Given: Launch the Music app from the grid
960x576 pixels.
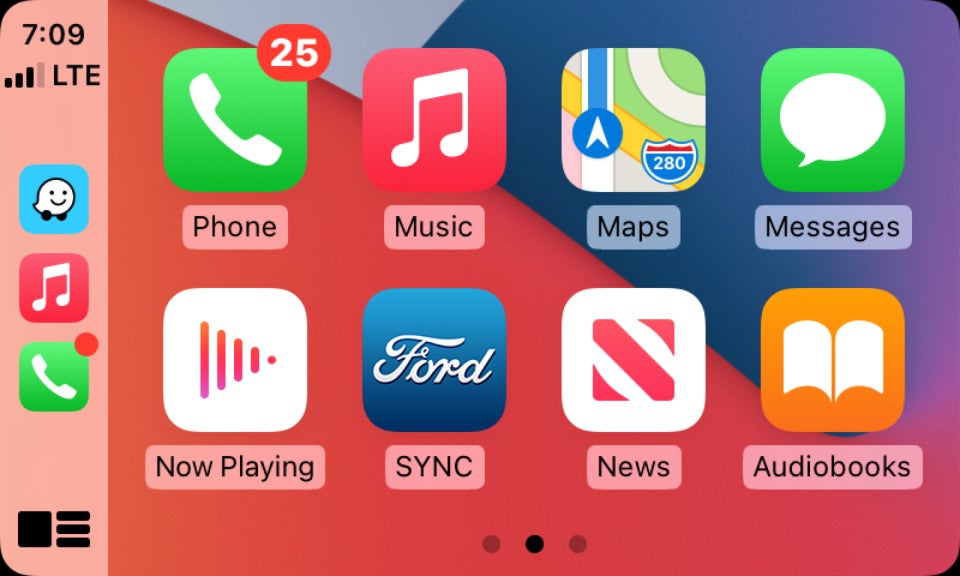Looking at the screenshot, I should point(434,120).
